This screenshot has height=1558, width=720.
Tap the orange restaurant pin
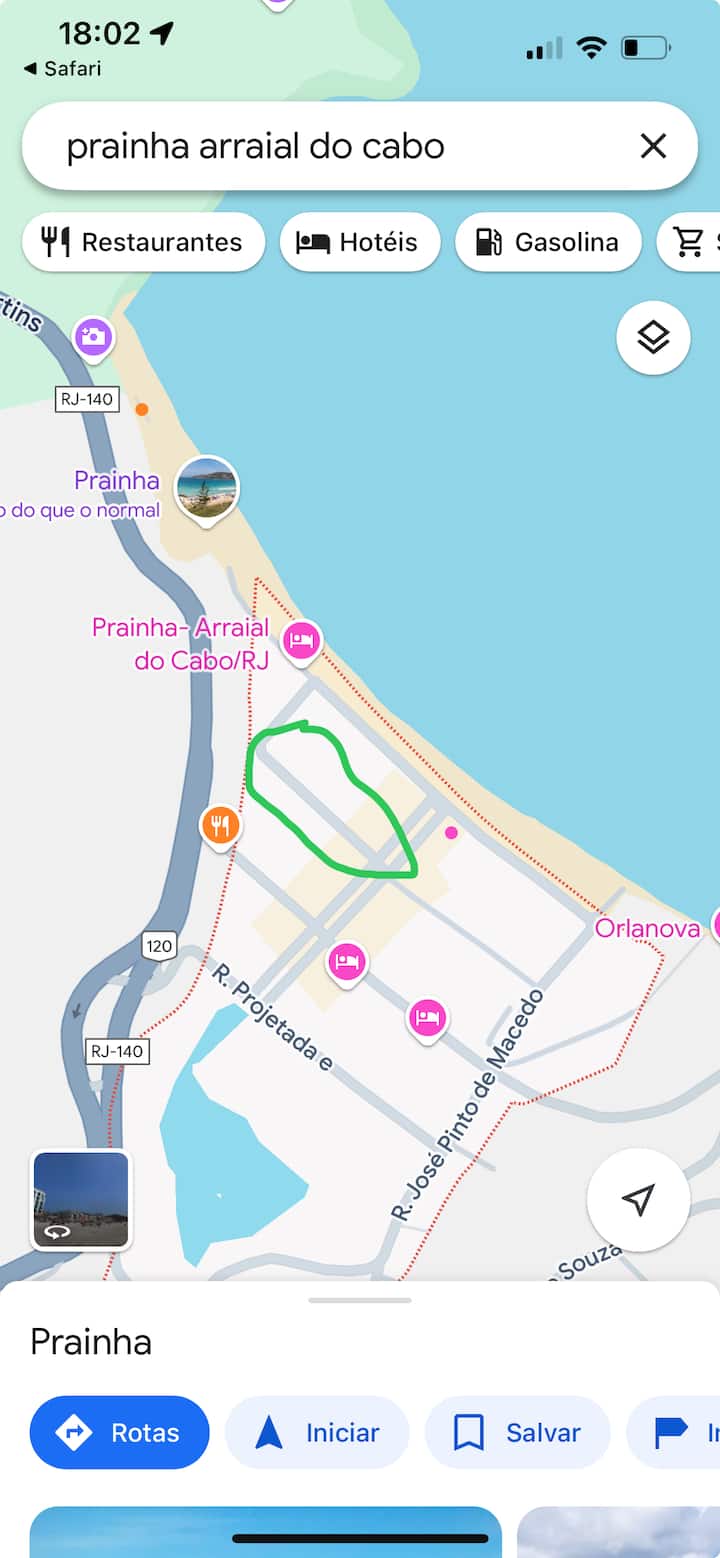(x=220, y=826)
